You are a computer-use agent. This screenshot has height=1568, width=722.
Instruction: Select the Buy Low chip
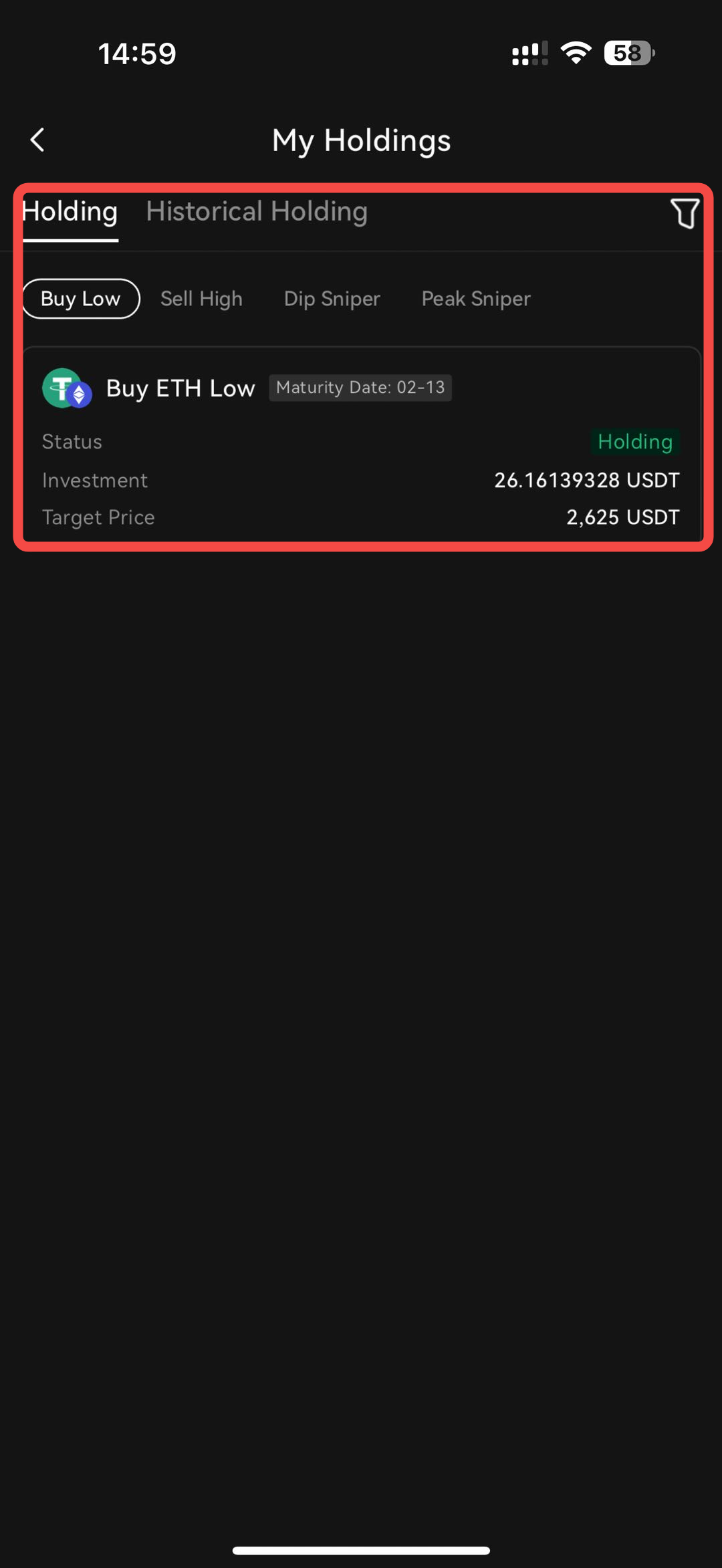click(81, 299)
